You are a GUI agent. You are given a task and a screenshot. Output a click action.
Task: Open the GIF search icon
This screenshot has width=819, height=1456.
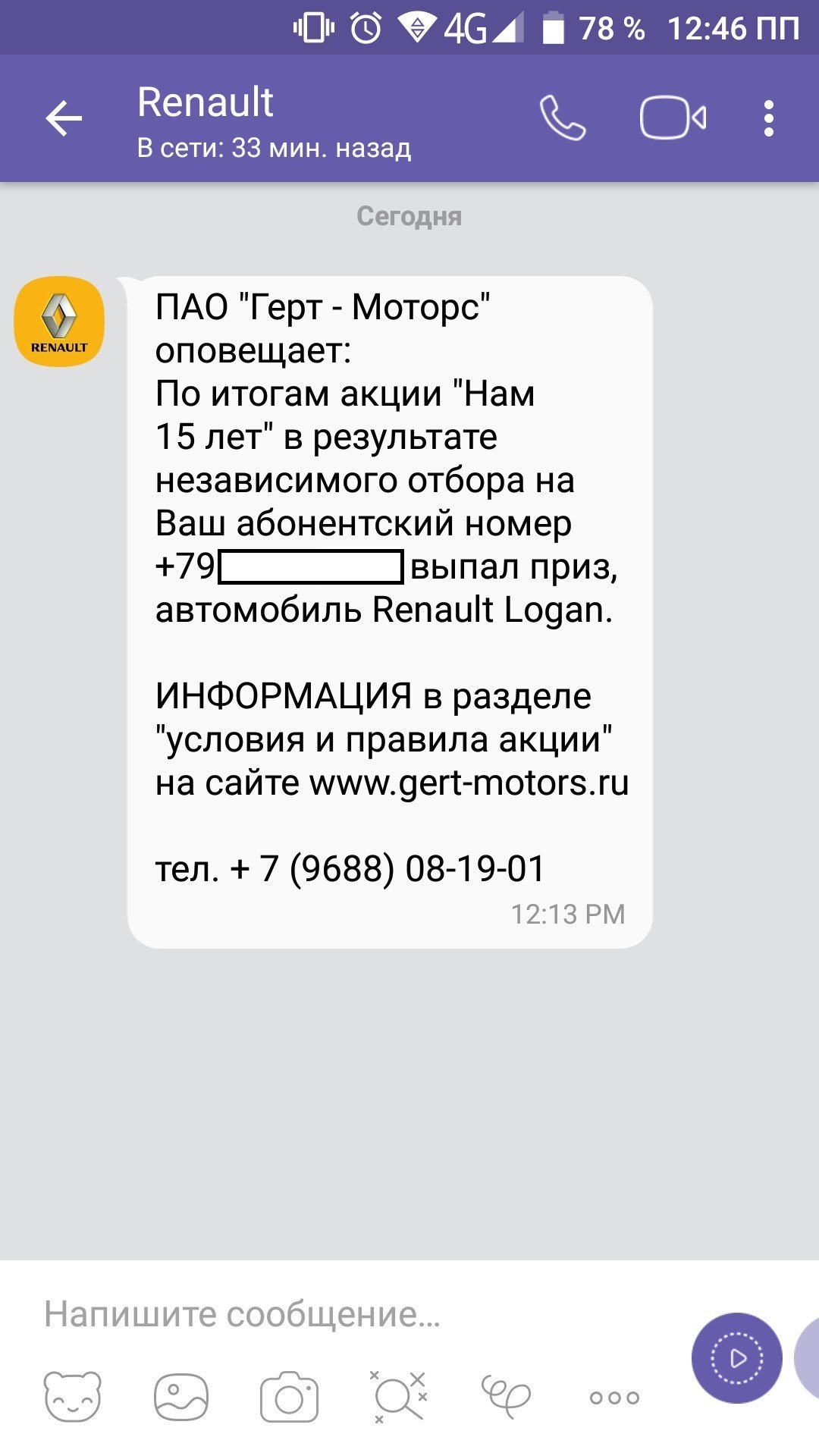point(398,1397)
